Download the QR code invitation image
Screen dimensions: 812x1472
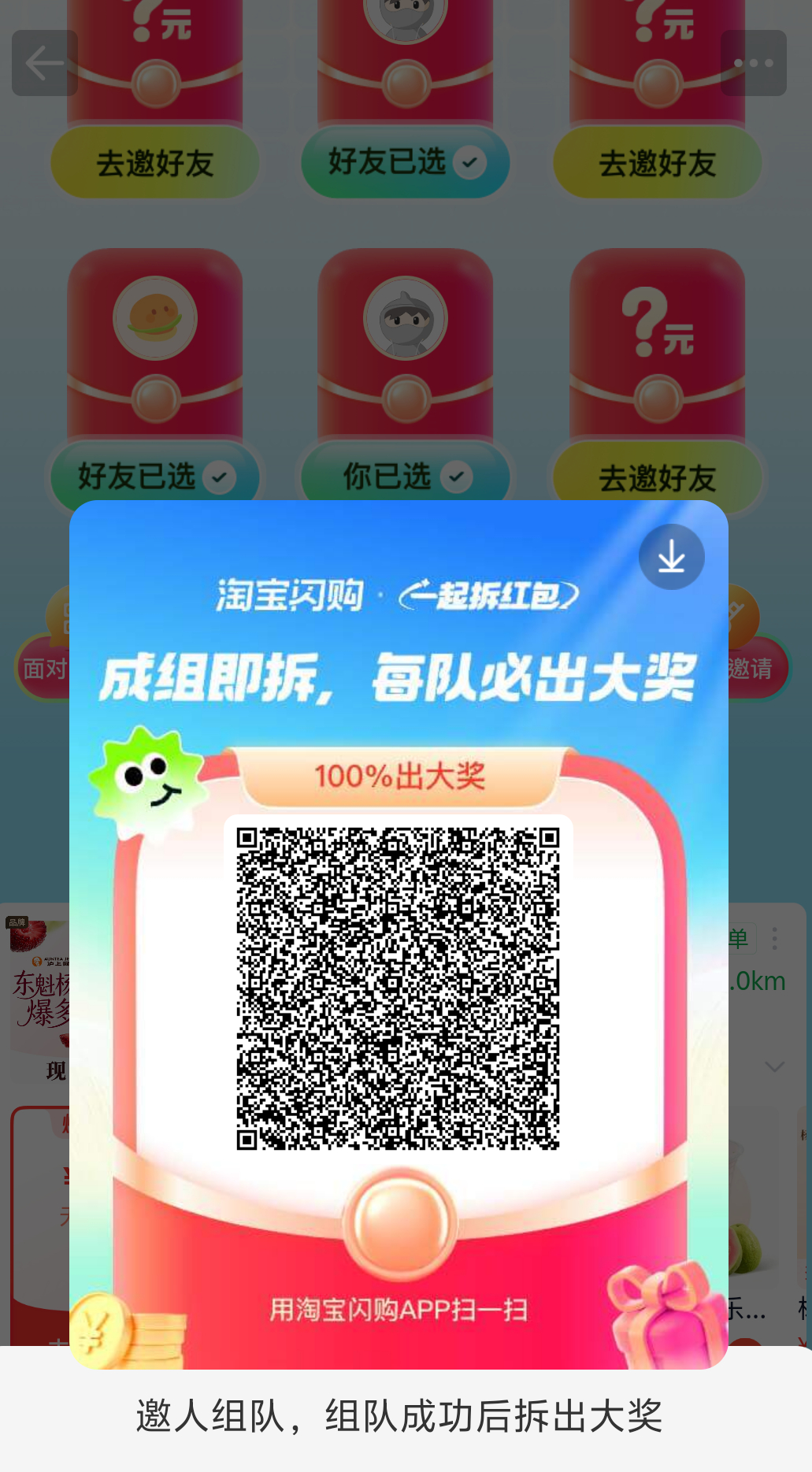(671, 557)
